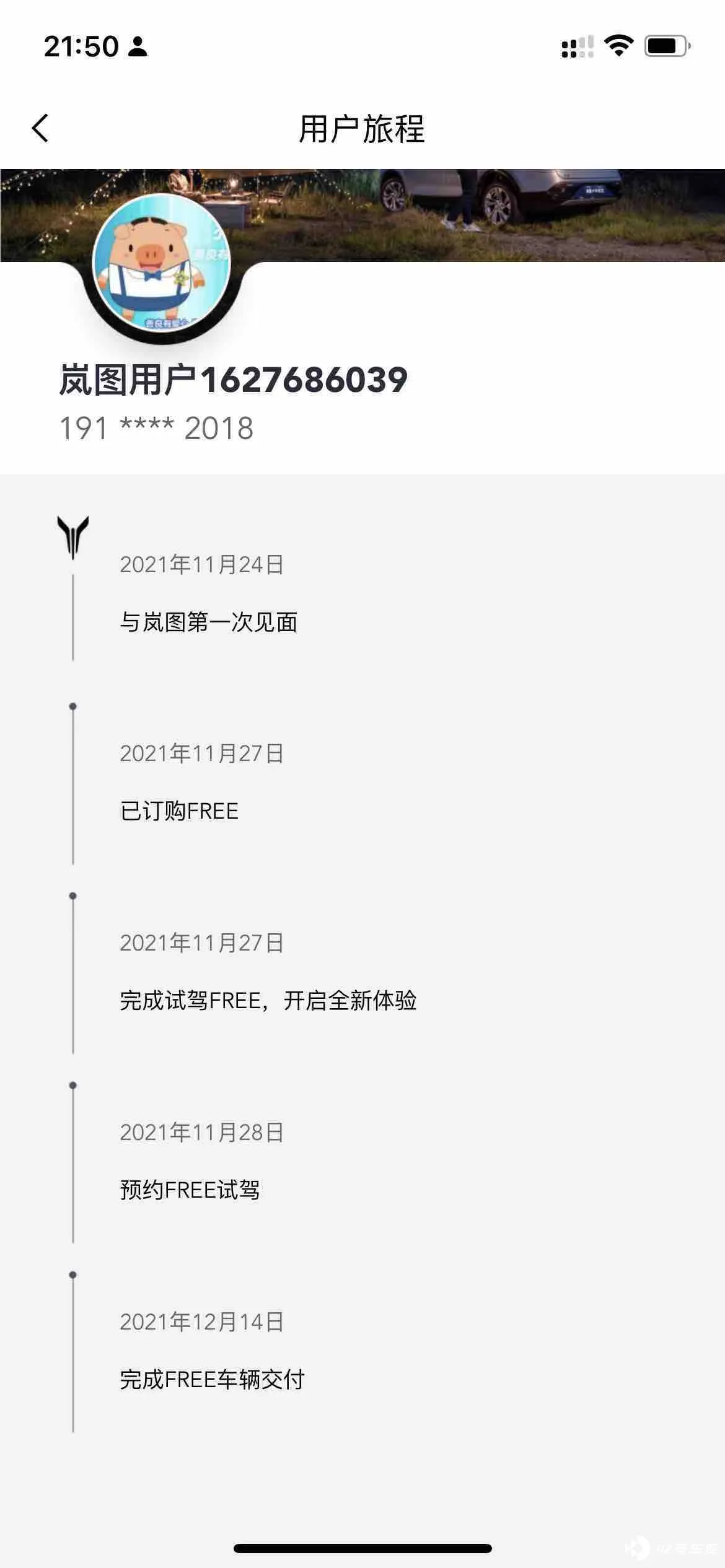Open the pig cartoon profile avatar
The image size is (725, 1568).
[x=161, y=262]
